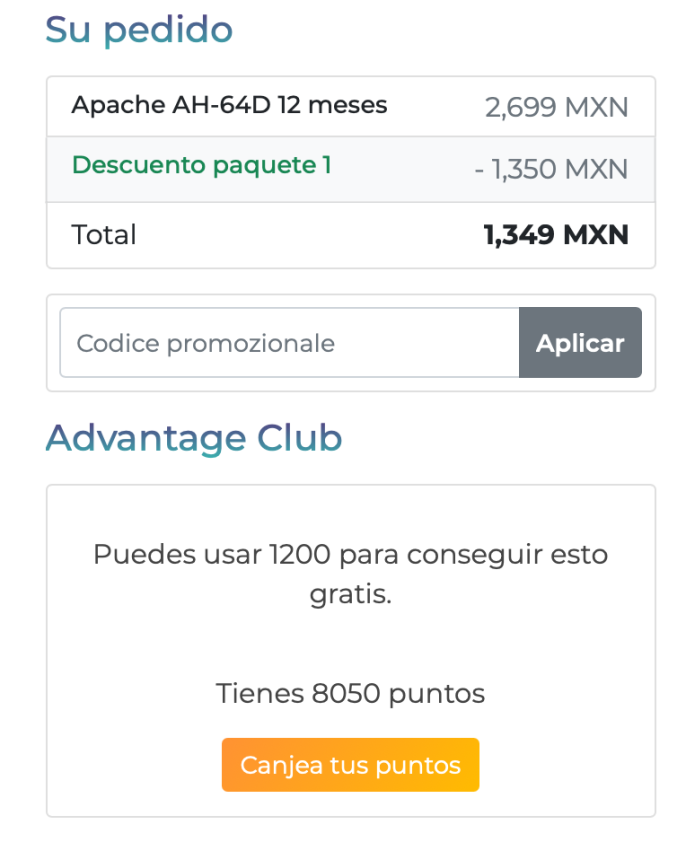This screenshot has width=686, height=842.
Task: Tap the Codice promozionale input field
Action: point(288,343)
